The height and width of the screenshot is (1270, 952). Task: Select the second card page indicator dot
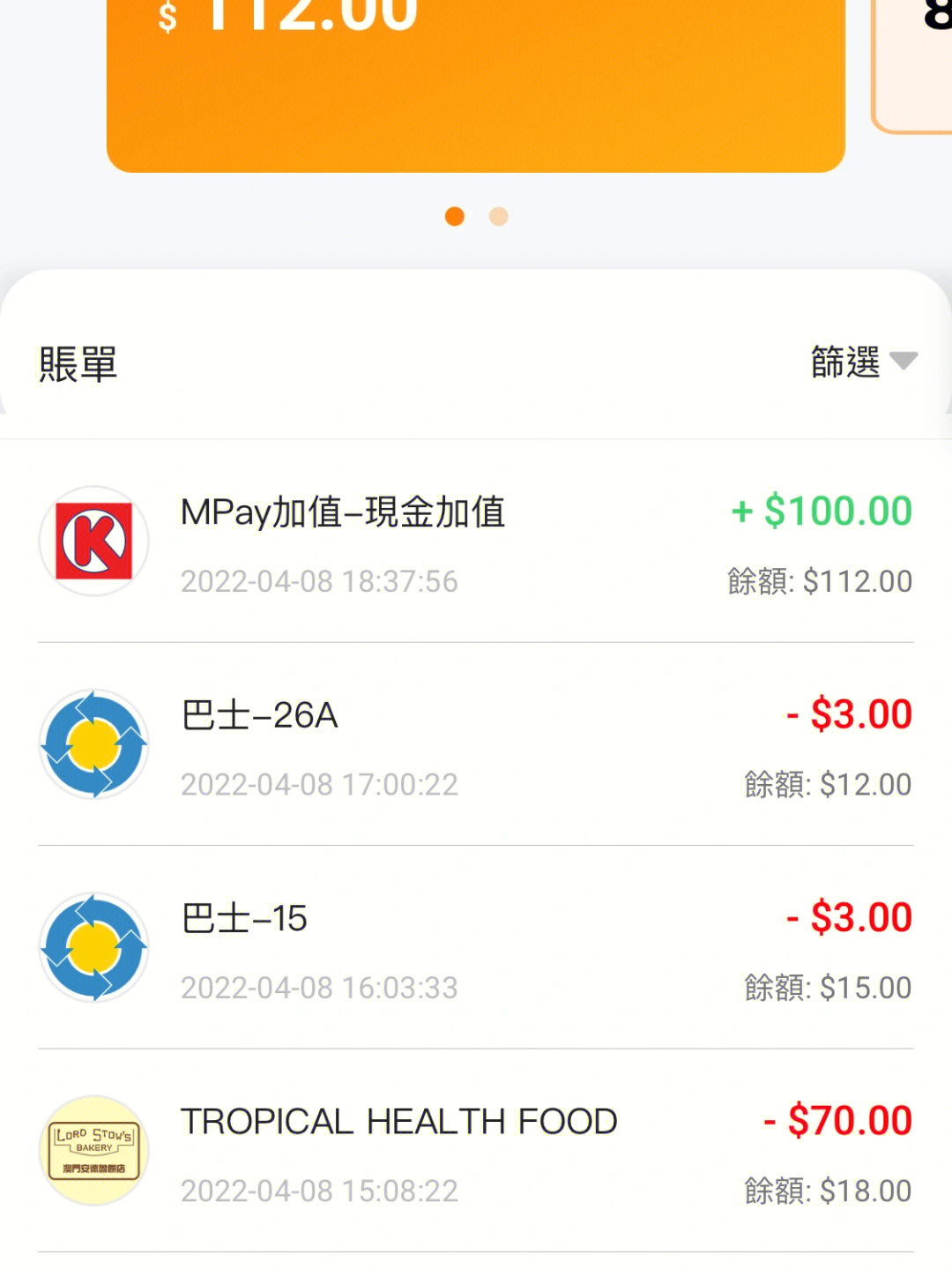click(x=499, y=217)
